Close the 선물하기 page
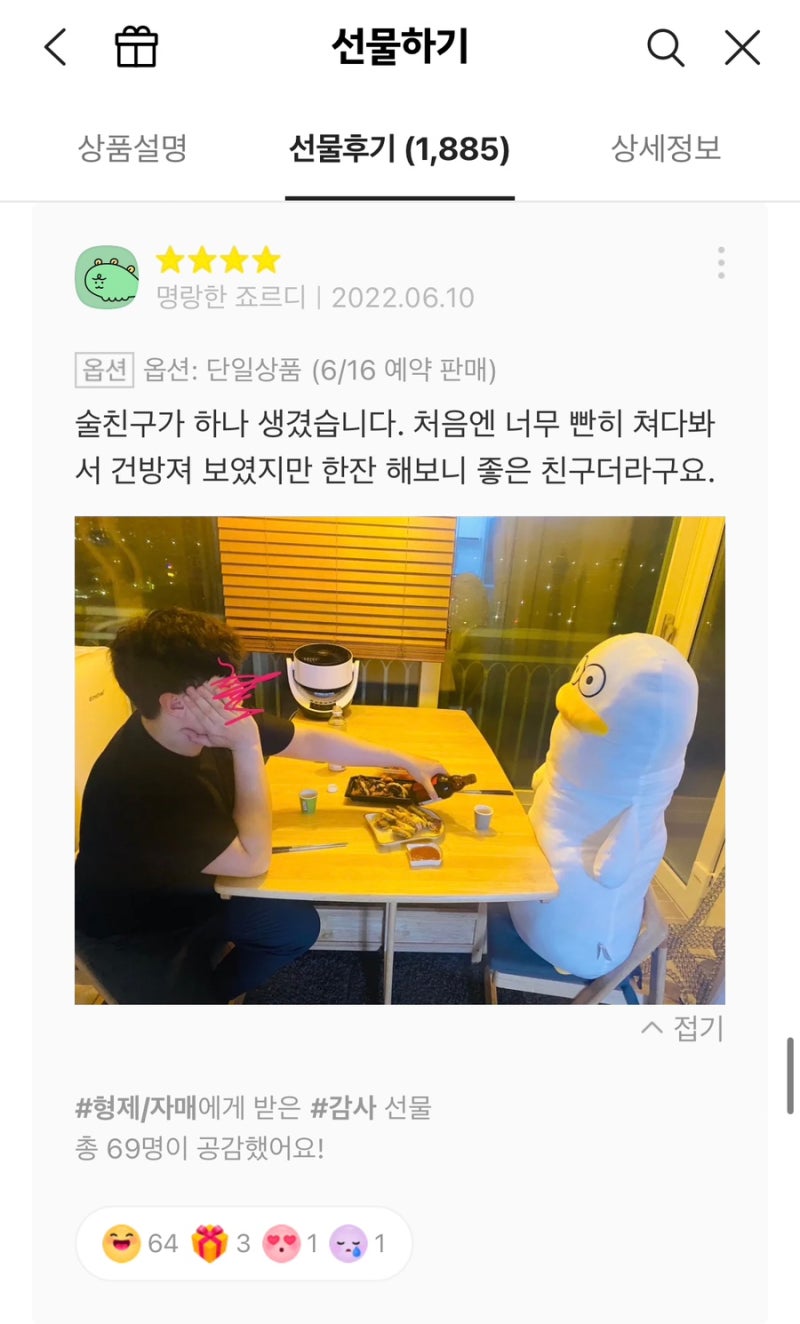The width and height of the screenshot is (800, 1324). (x=742, y=47)
